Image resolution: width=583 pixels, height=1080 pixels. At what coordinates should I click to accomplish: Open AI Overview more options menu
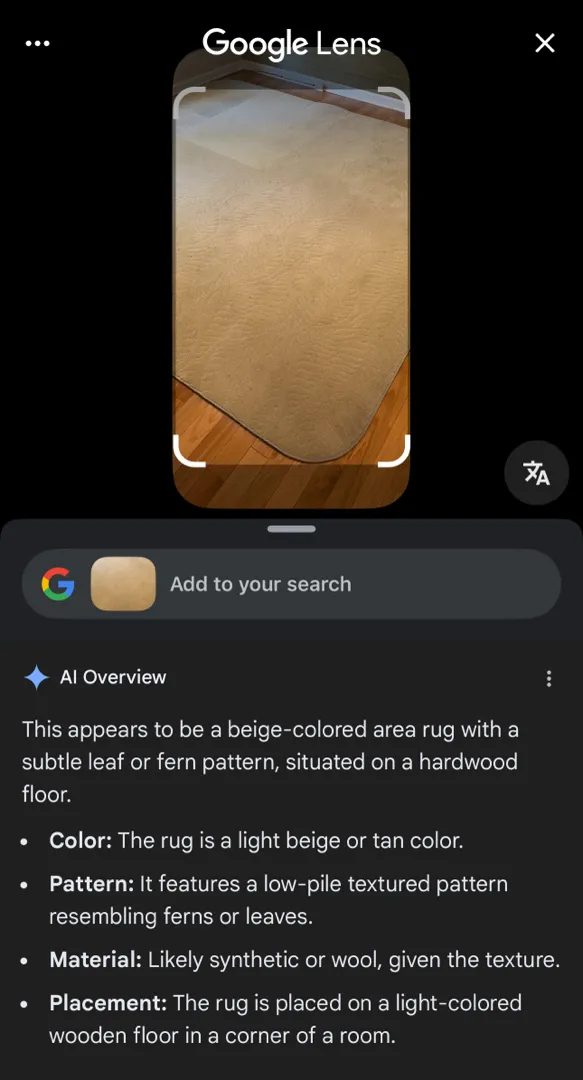(x=549, y=678)
